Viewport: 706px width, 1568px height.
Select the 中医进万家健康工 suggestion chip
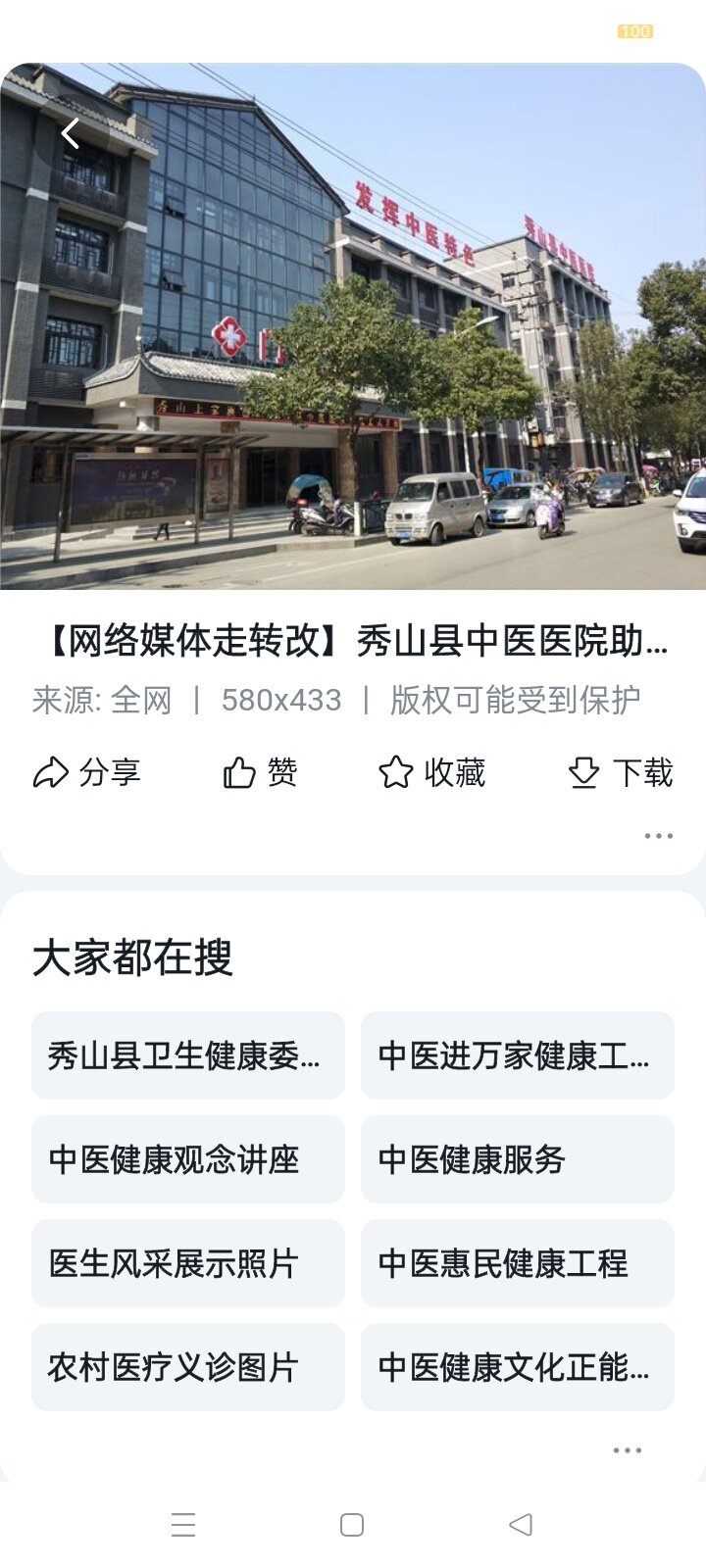pos(518,1055)
